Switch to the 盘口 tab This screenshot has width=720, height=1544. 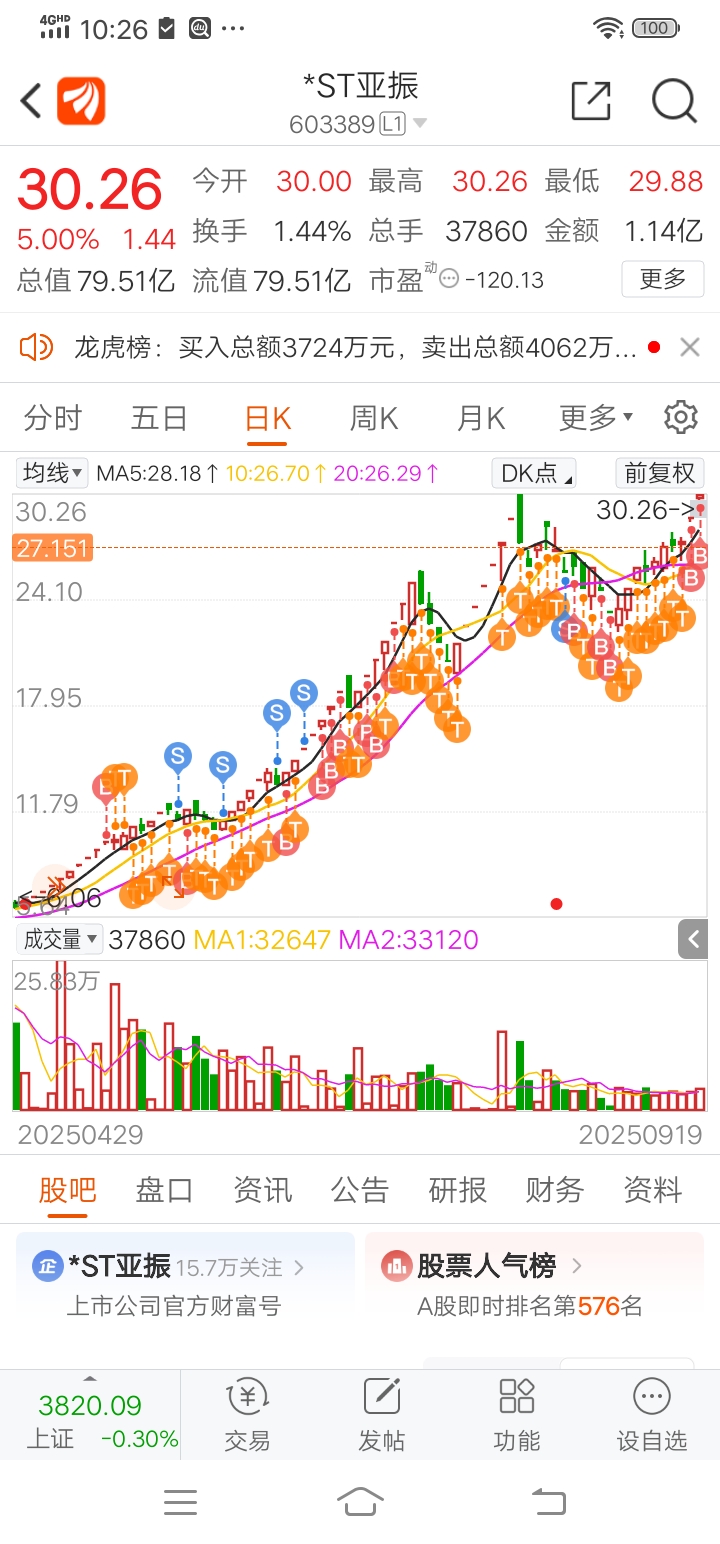[x=164, y=1190]
